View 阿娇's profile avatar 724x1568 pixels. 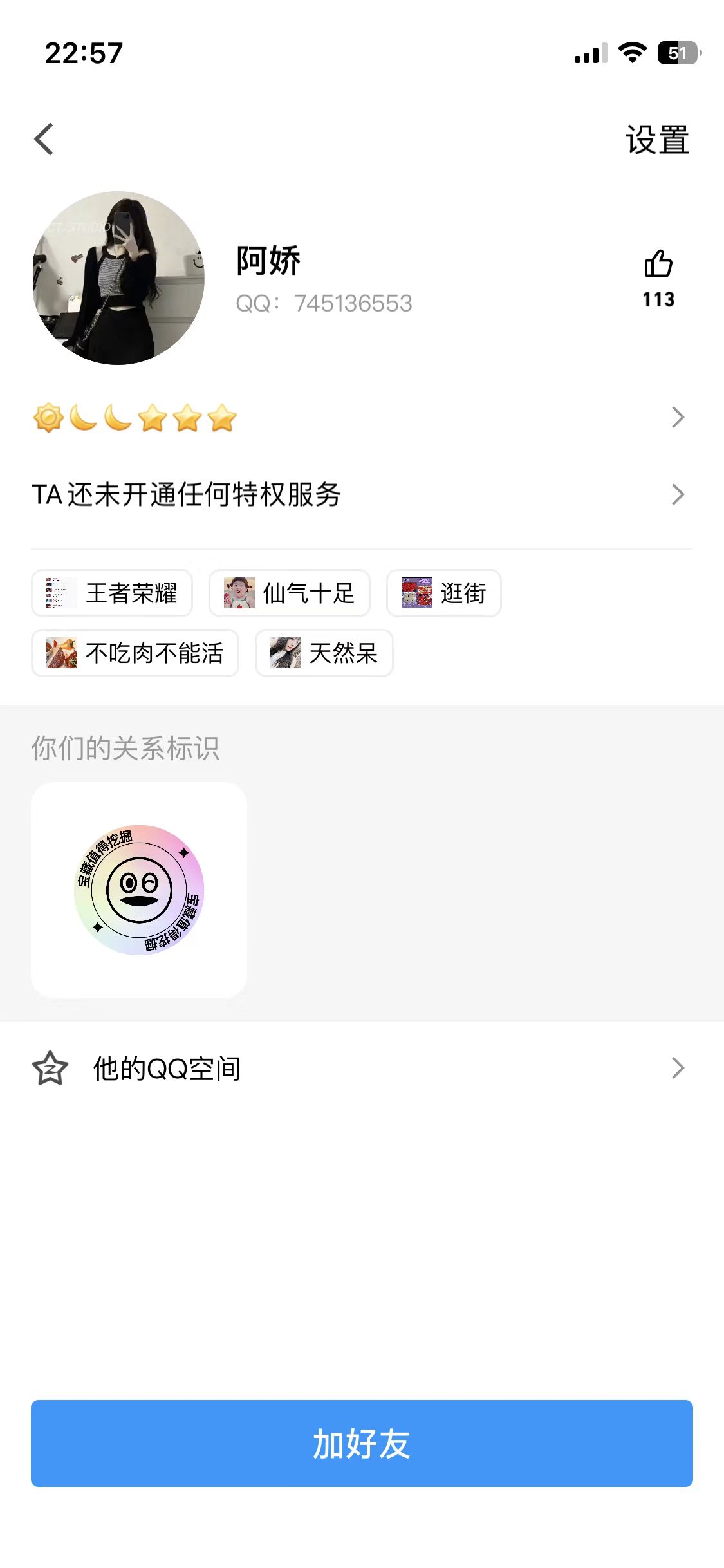118,278
